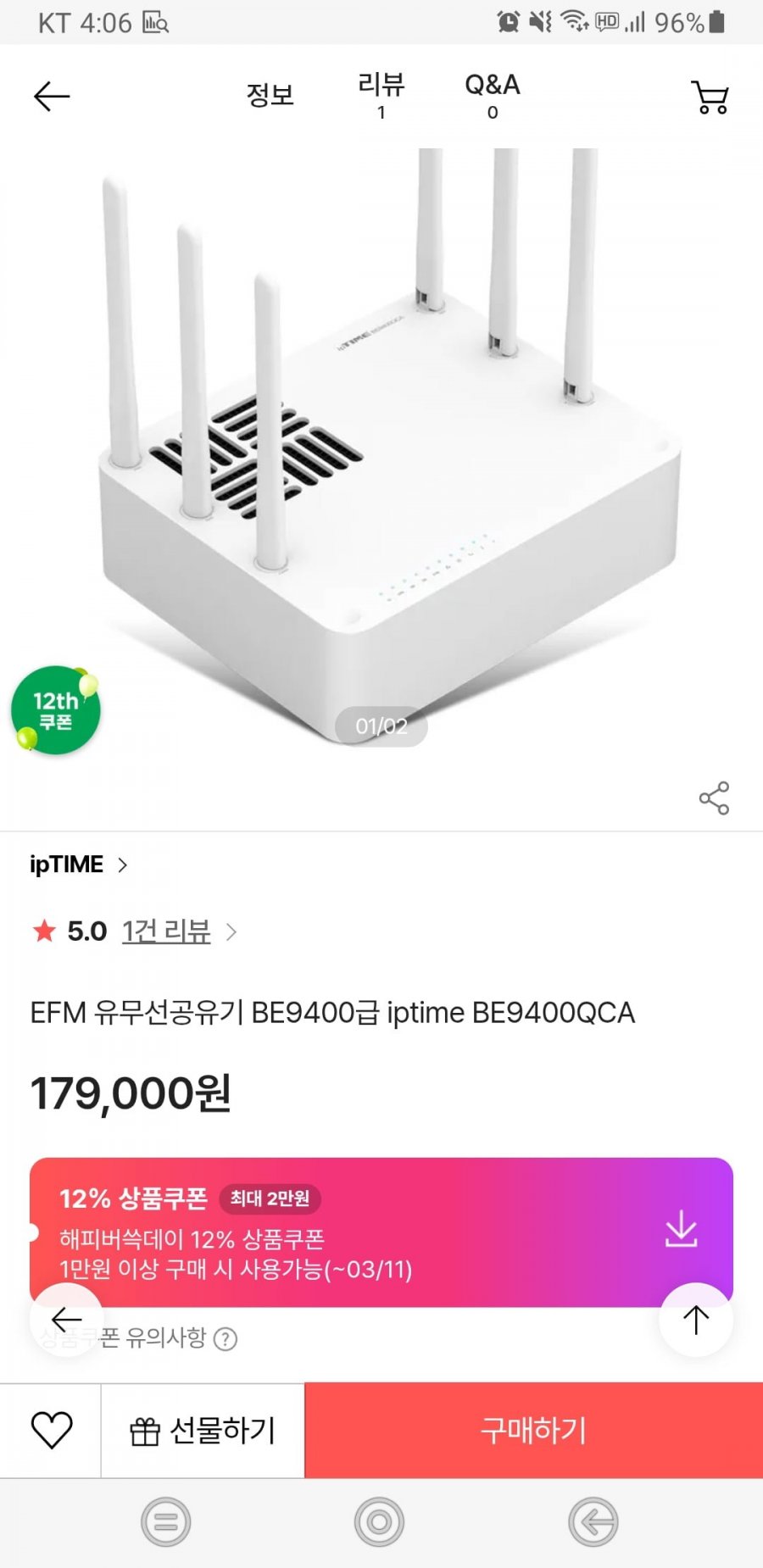Jump to top with the up arrow
This screenshot has height=1568, width=763.
(x=696, y=1320)
